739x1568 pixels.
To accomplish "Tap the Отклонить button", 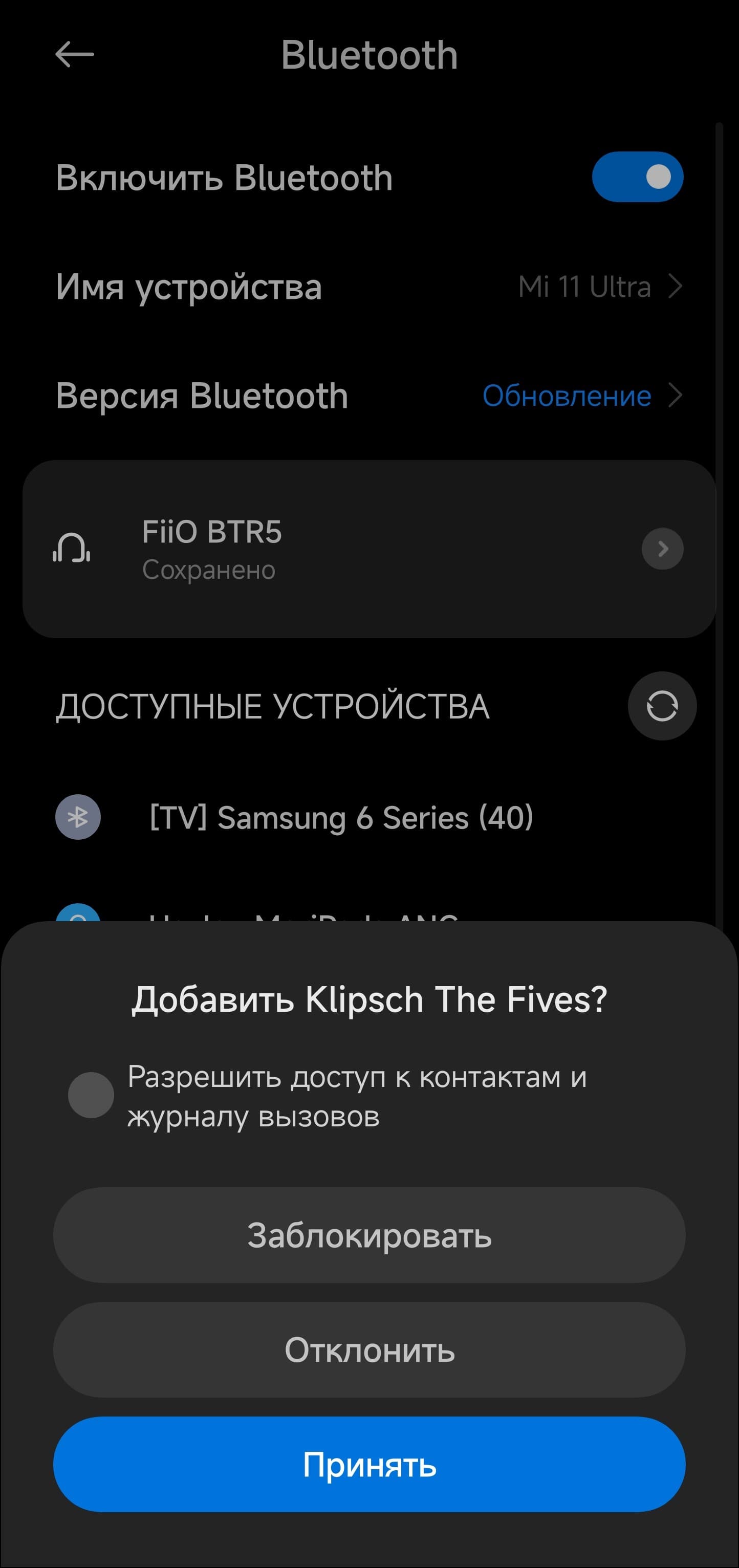I will point(369,1349).
